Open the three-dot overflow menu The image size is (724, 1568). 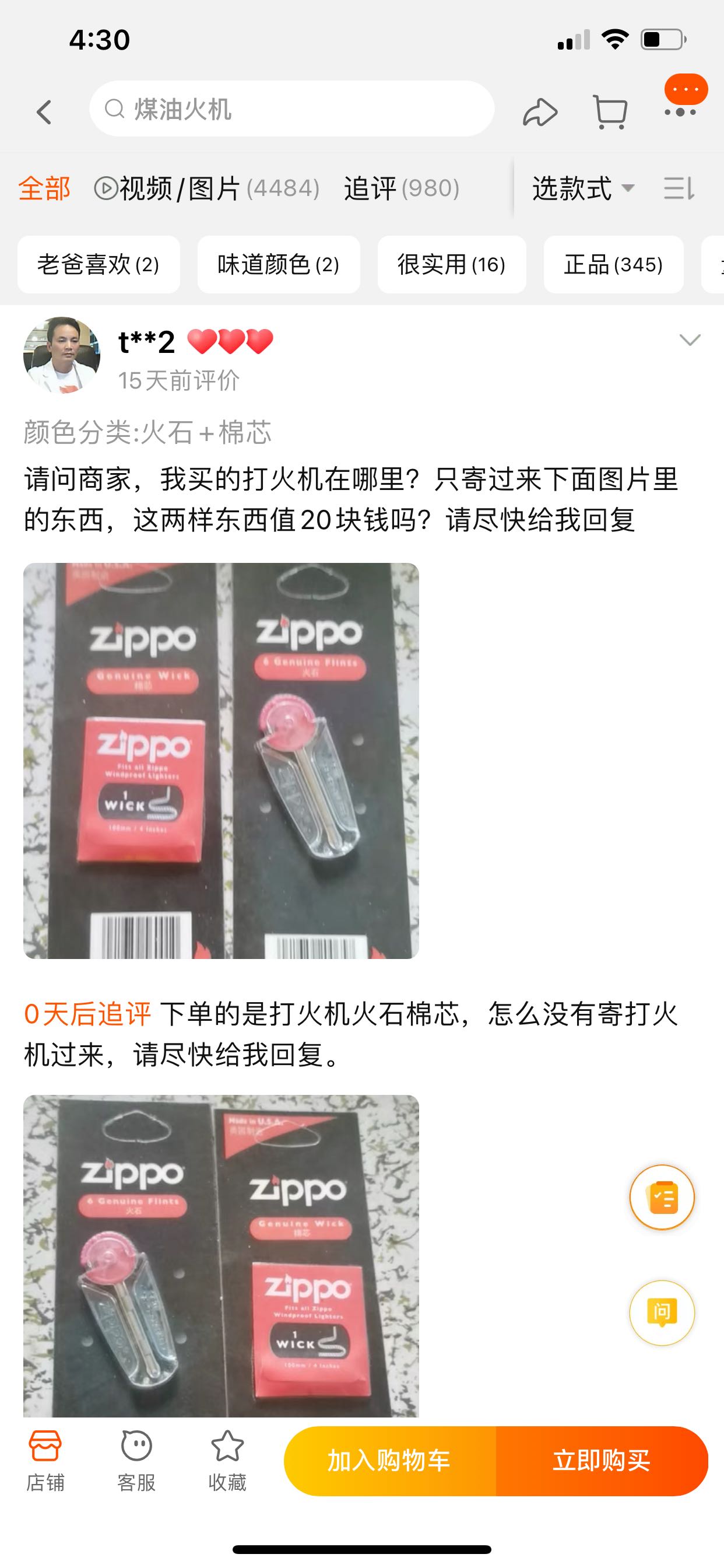(x=680, y=112)
